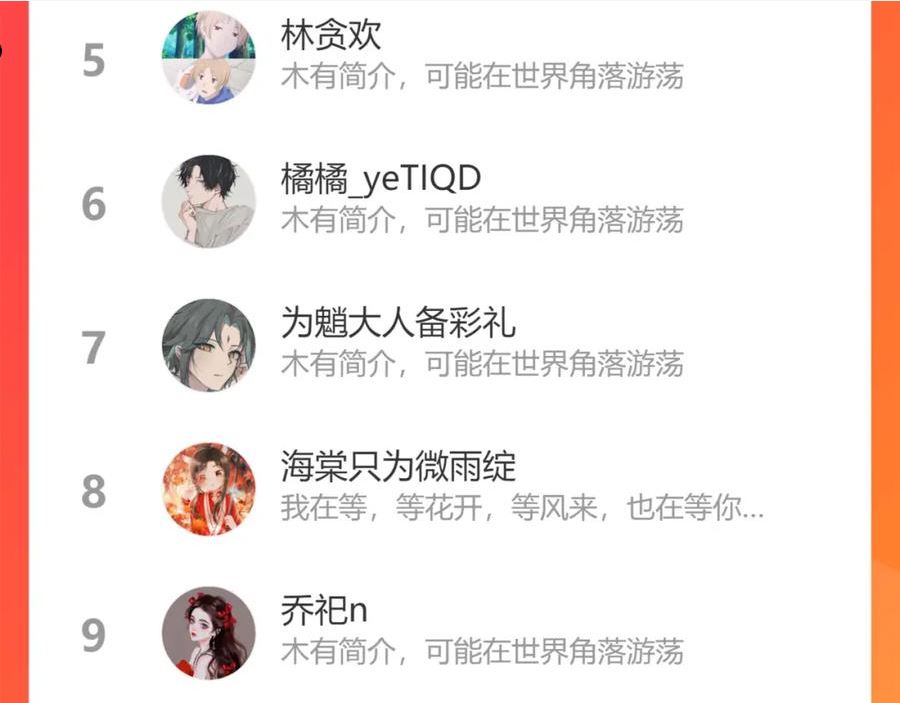Screen dimensions: 900x703
Task: Open 为魈大人备彩礼's profile row
Action: (398, 324)
